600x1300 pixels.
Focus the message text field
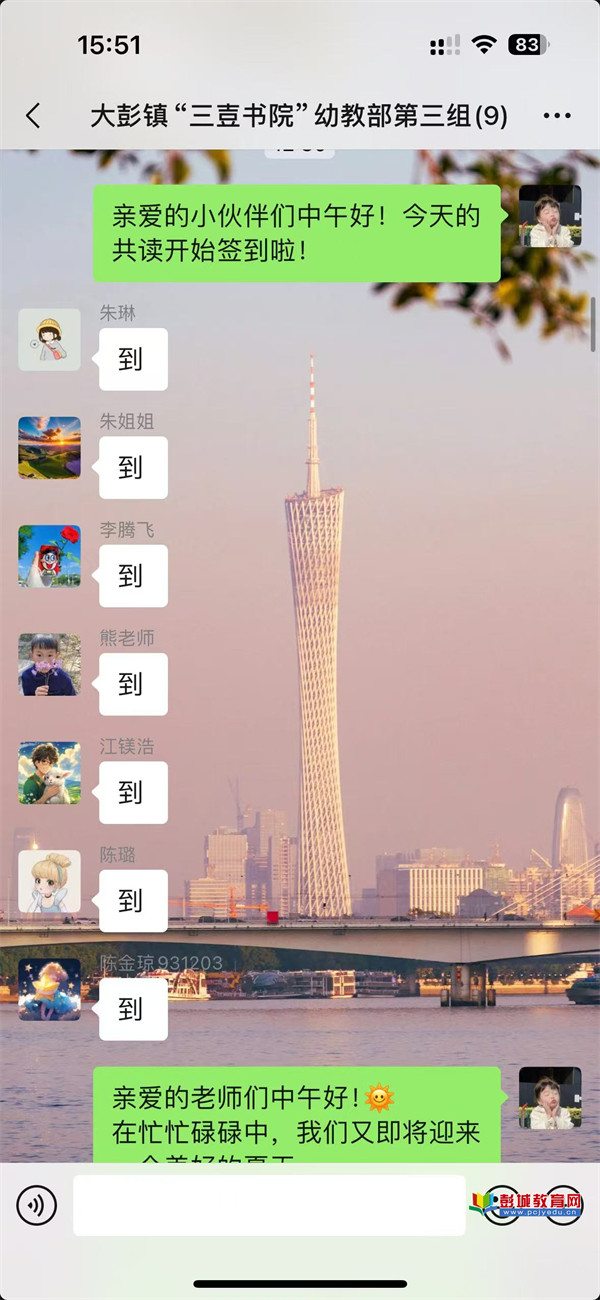point(268,1206)
